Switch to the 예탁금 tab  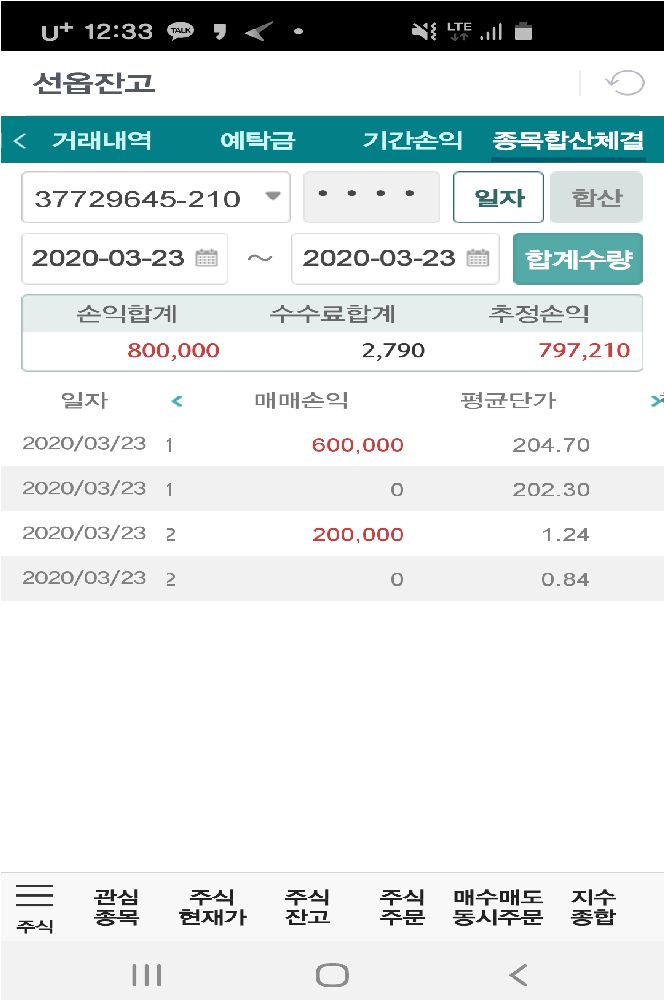pos(257,141)
